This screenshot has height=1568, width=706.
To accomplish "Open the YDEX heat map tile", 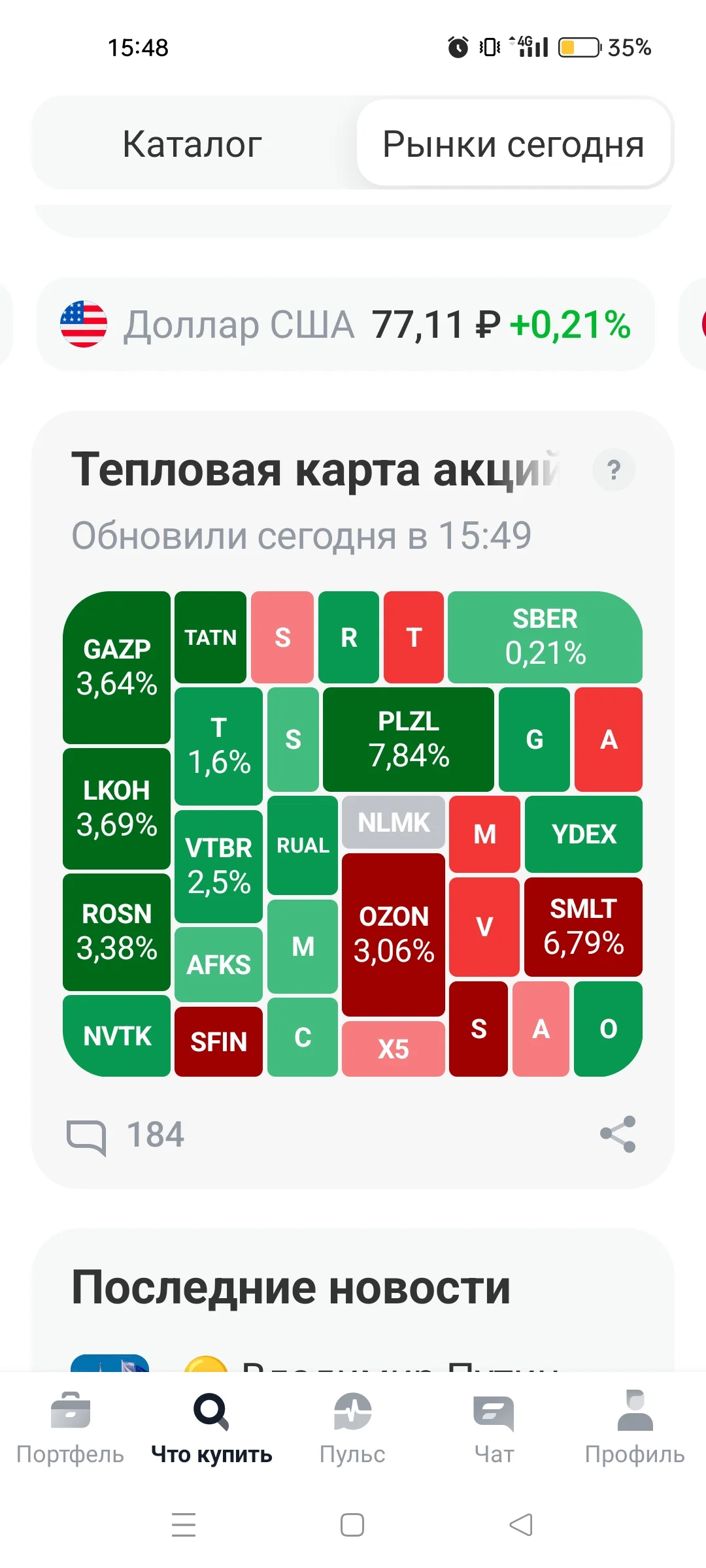I will click(583, 834).
